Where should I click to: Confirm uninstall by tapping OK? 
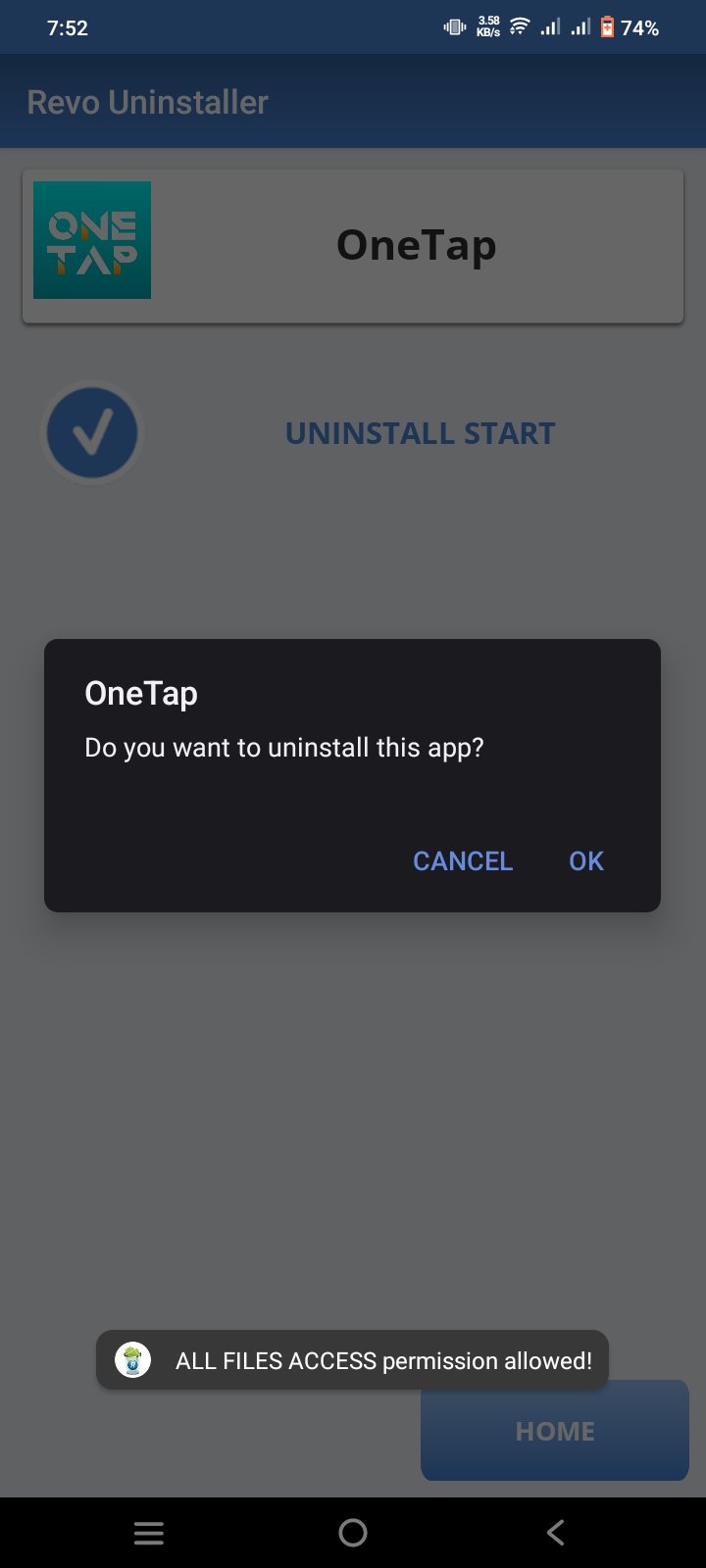585,860
